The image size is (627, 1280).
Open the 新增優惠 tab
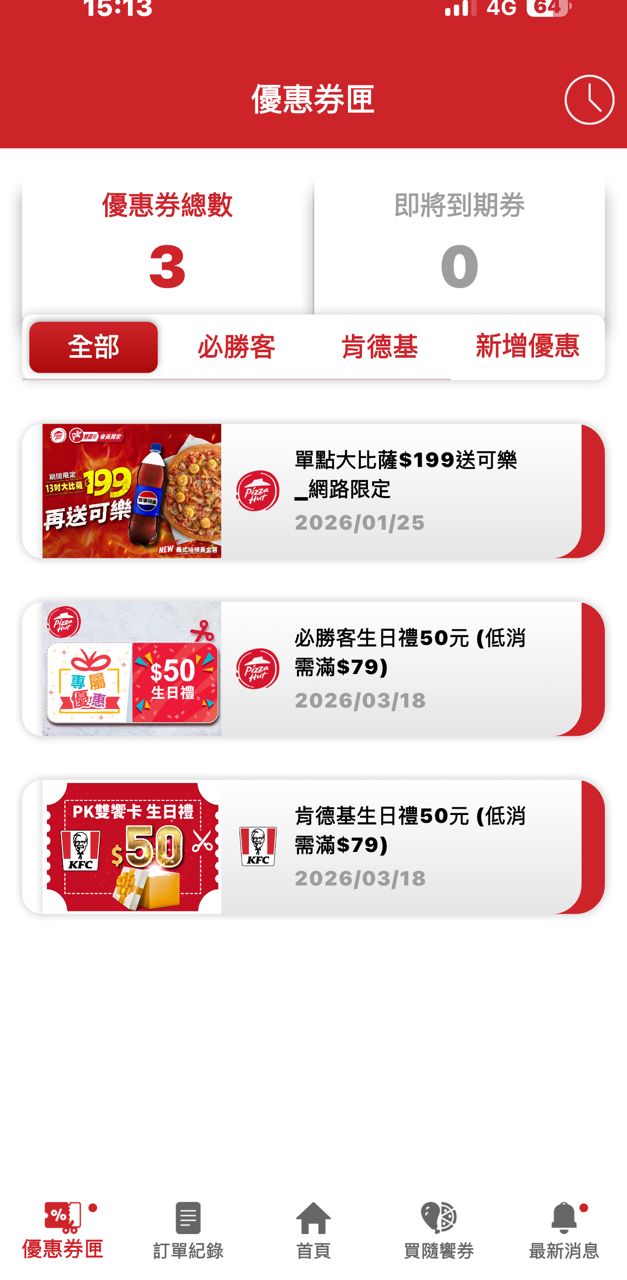click(527, 347)
